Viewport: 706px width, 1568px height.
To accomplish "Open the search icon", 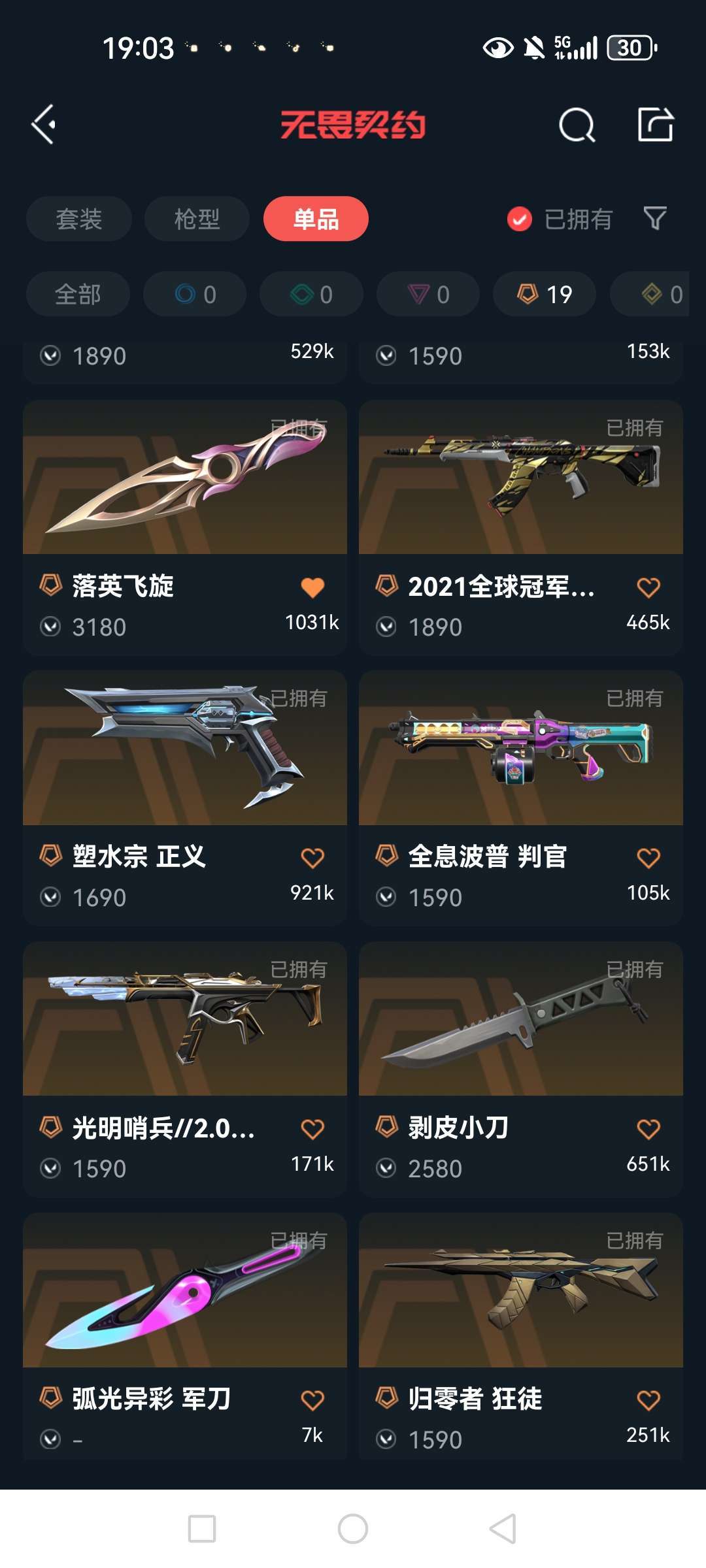I will (x=577, y=124).
